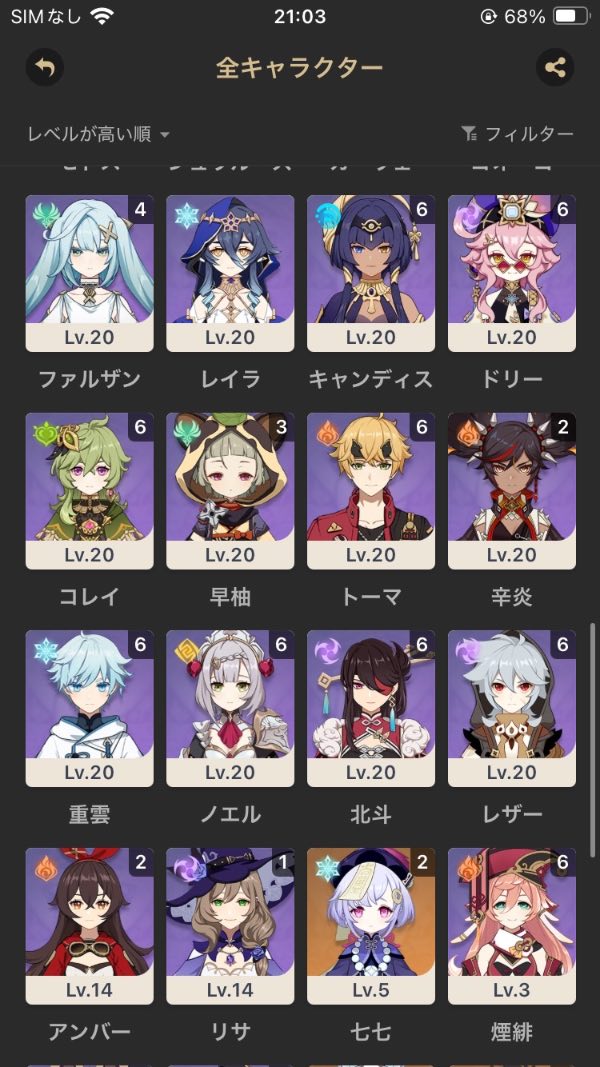This screenshot has width=600, height=1067.
Task: View 七七 character details
Action: pos(371,925)
